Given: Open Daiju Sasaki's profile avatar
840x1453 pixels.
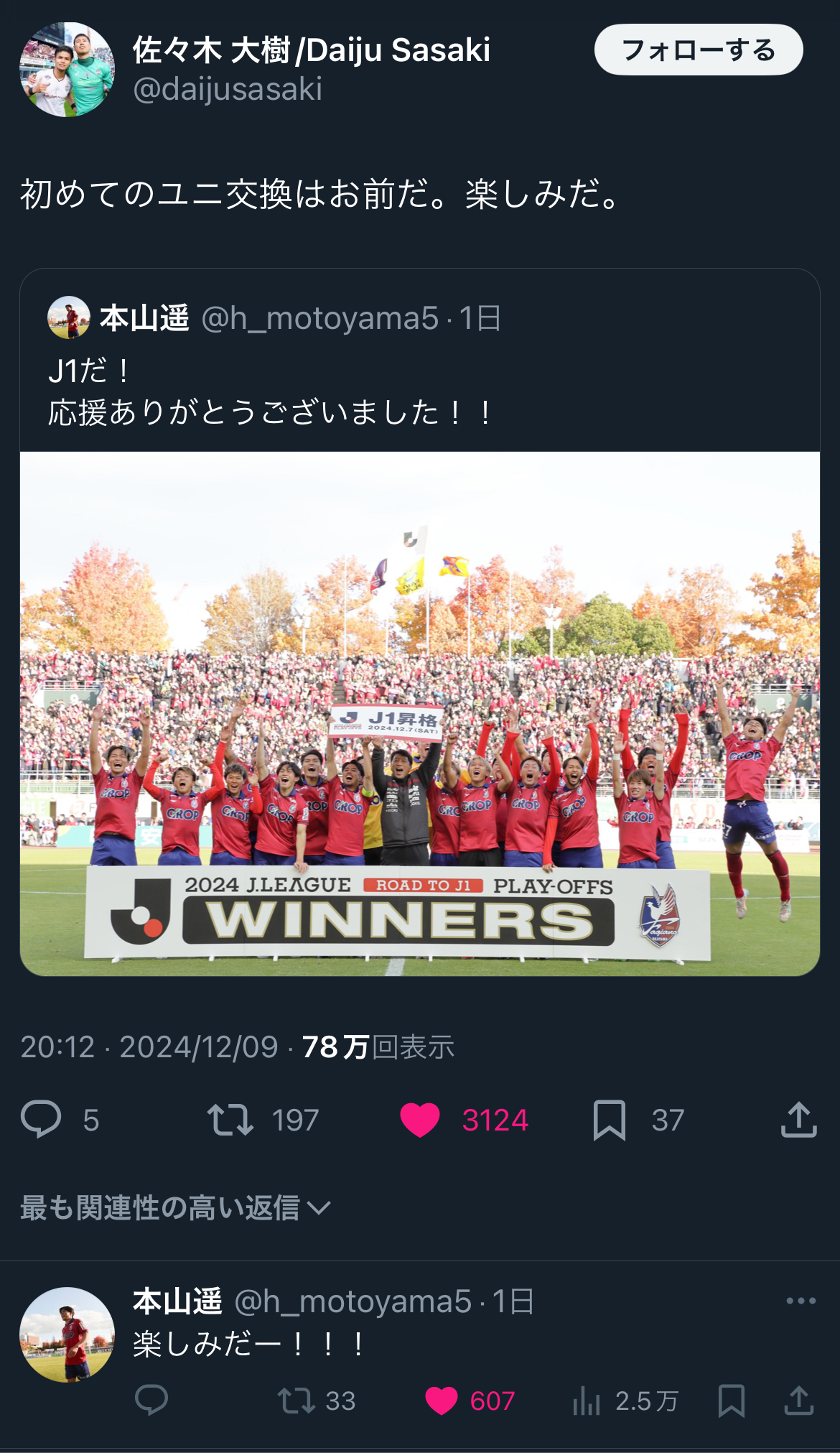Looking at the screenshot, I should pyautogui.click(x=67, y=69).
